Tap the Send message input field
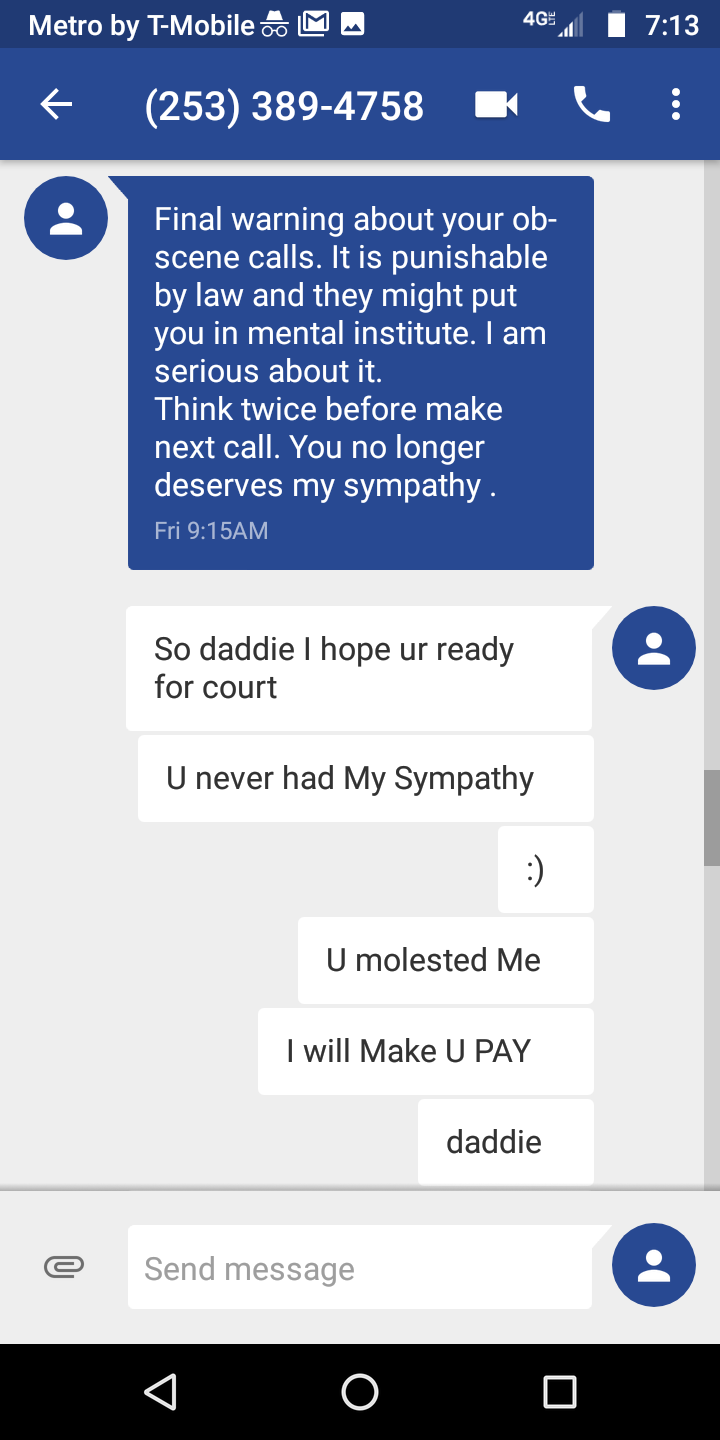The width and height of the screenshot is (720, 1440). (x=360, y=1267)
